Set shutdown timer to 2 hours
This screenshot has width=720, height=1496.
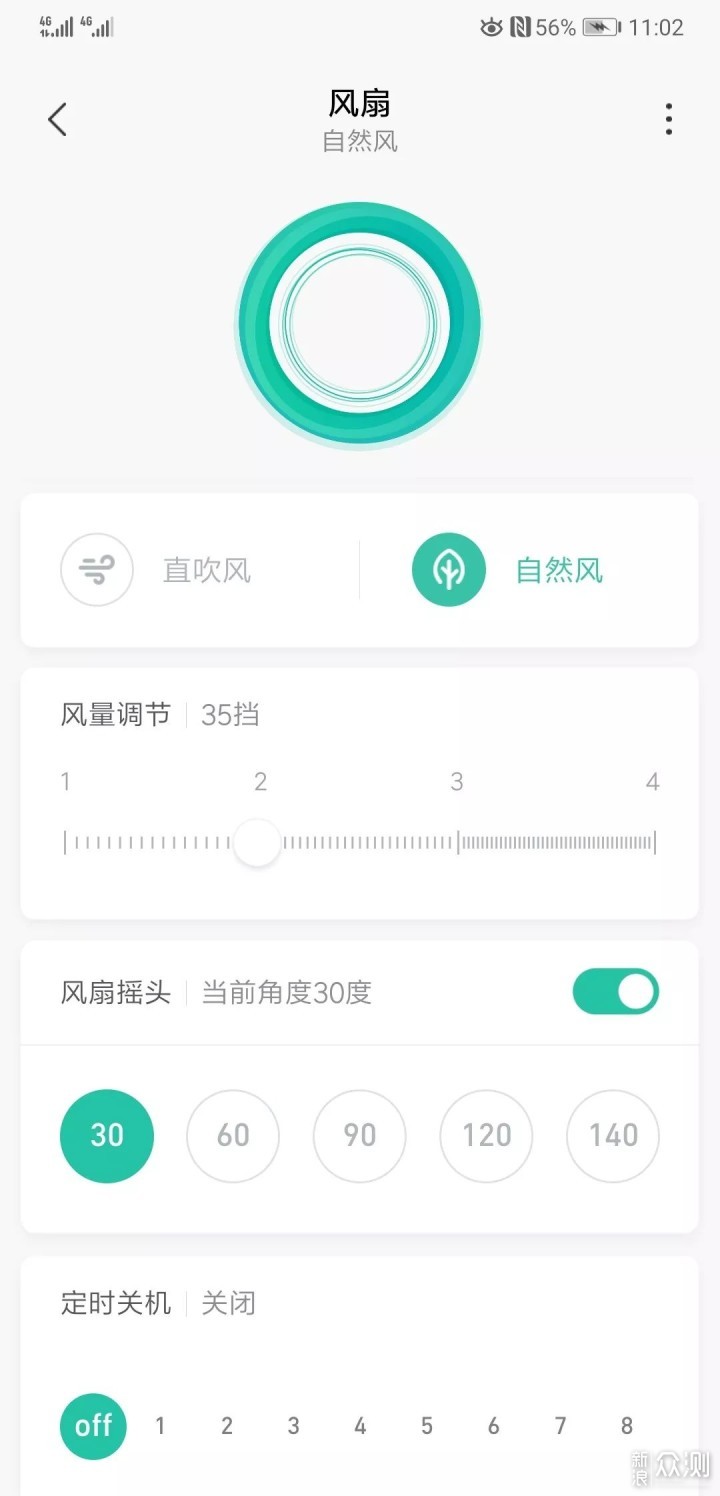point(227,1425)
